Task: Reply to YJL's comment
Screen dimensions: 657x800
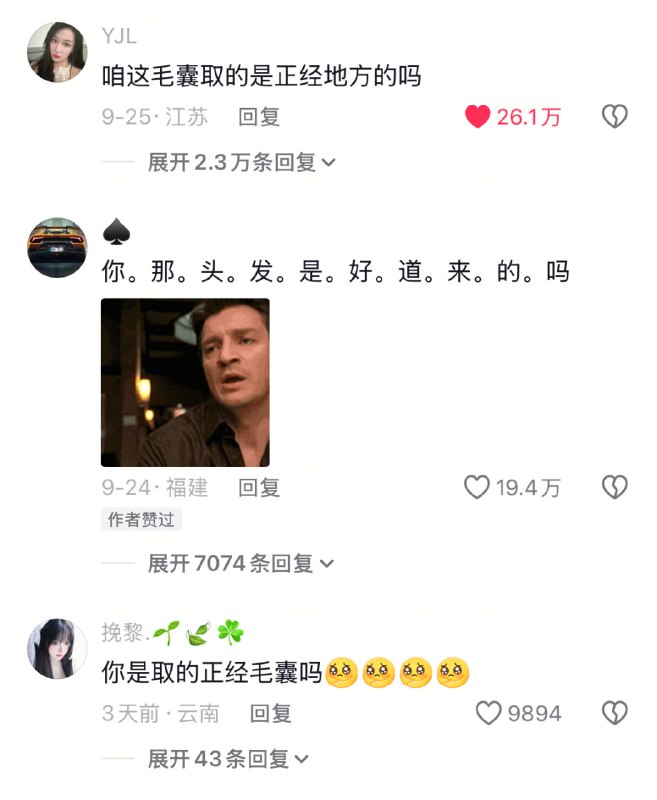Action: [x=259, y=117]
